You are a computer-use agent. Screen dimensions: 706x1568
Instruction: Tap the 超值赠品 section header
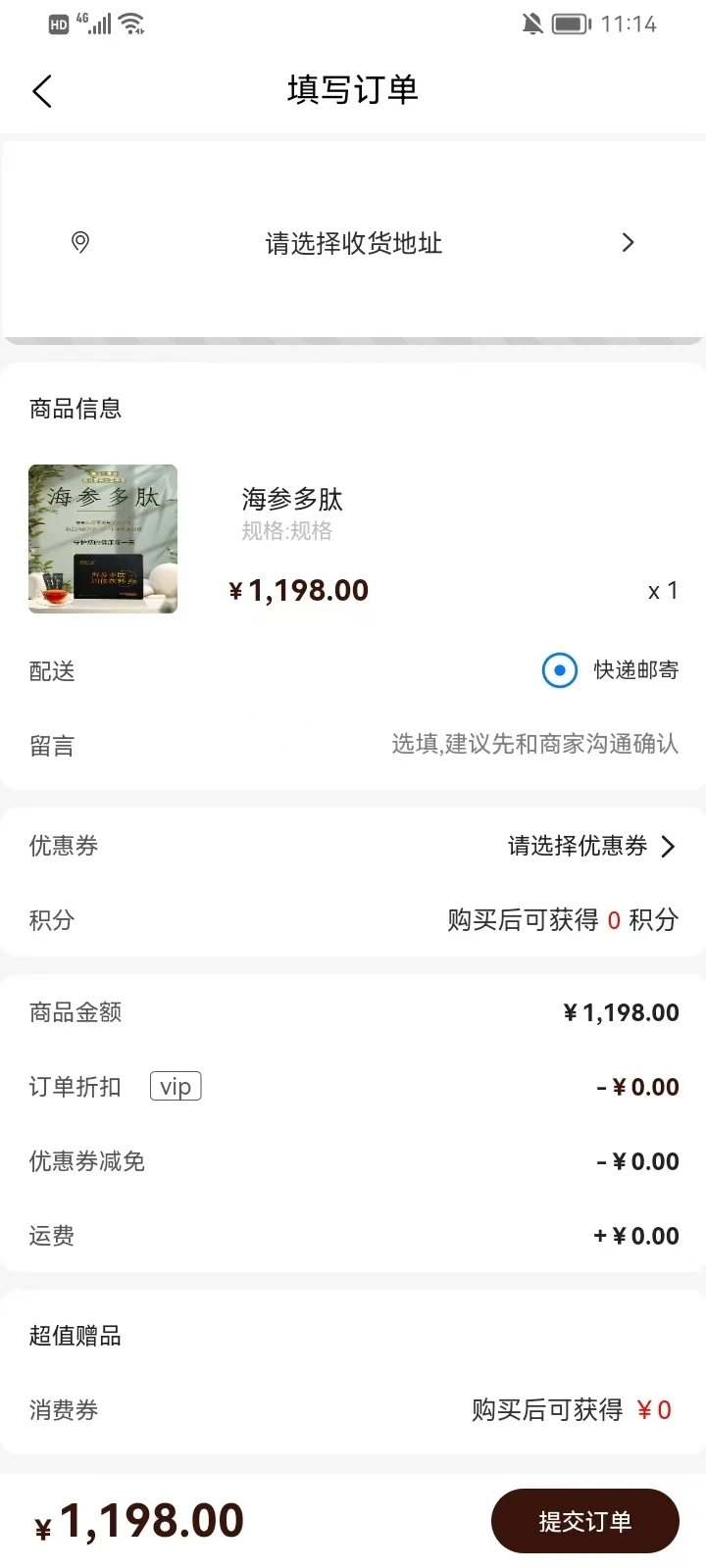click(74, 1336)
